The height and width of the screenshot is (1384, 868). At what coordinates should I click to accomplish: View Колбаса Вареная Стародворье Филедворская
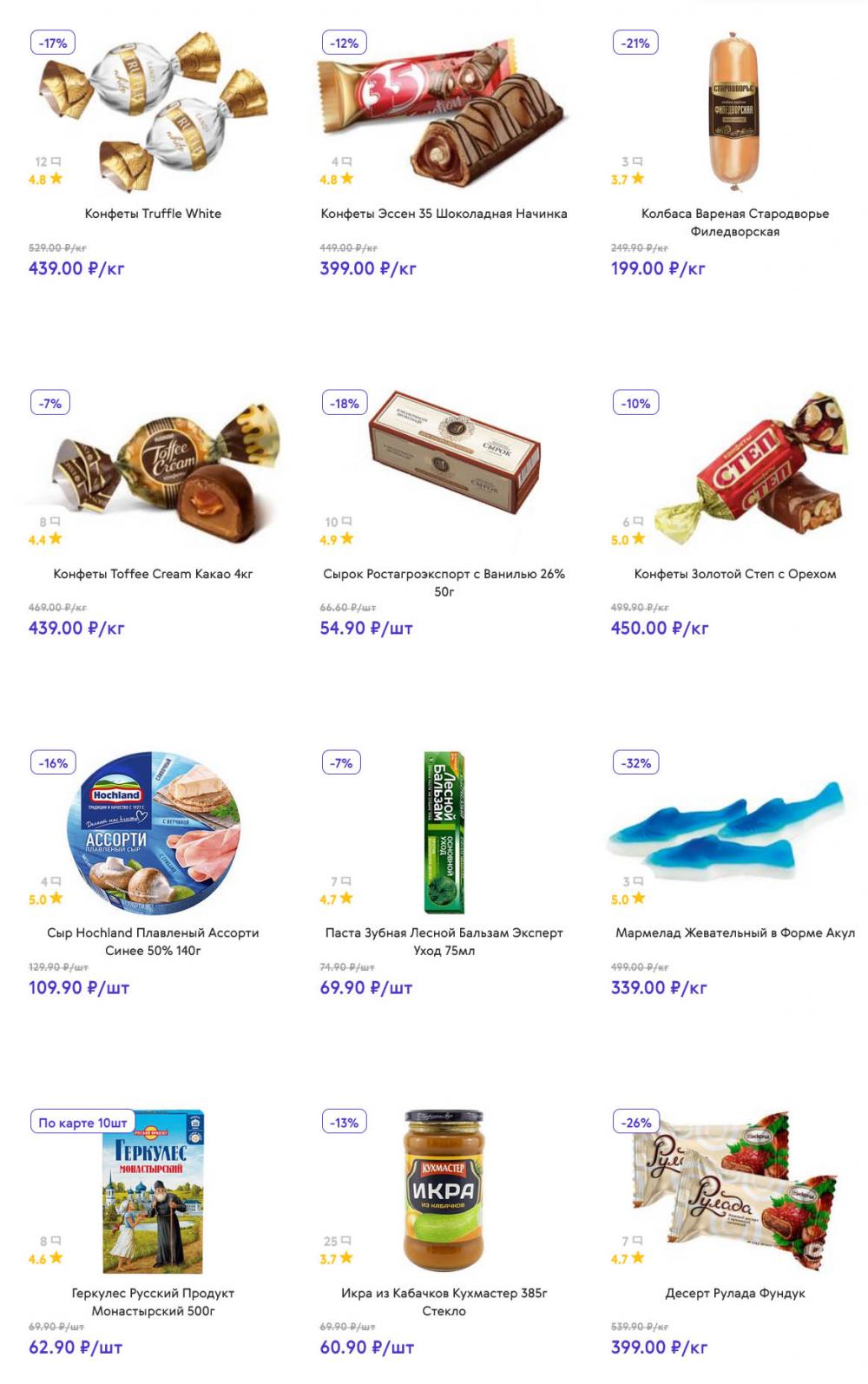coord(734,222)
